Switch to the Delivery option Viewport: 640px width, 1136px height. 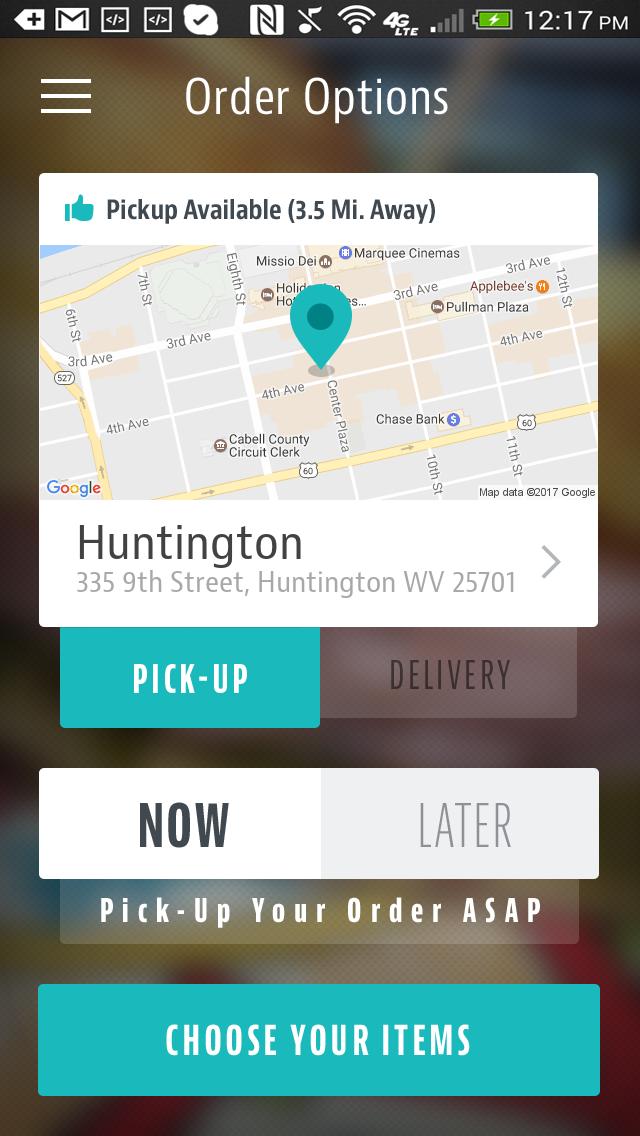point(449,675)
